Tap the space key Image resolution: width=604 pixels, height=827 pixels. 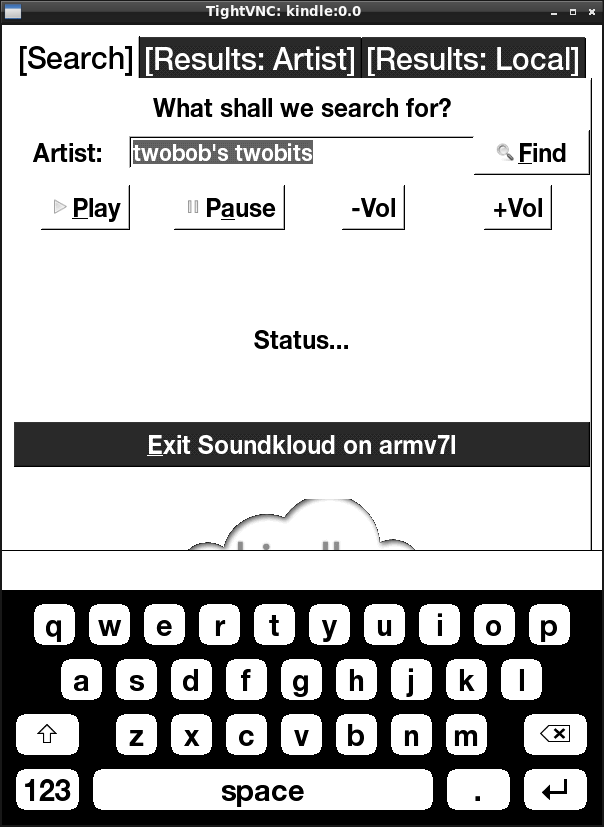tap(262, 791)
